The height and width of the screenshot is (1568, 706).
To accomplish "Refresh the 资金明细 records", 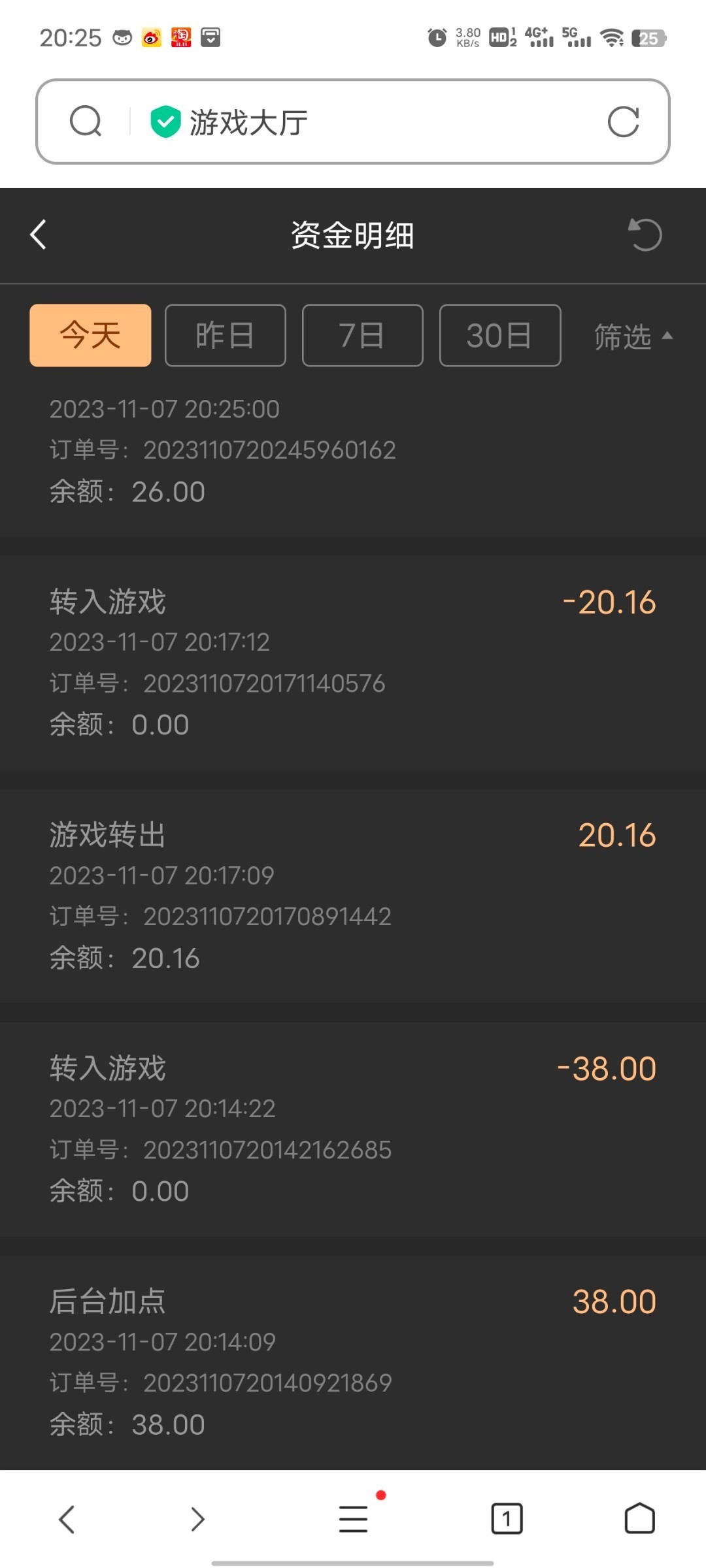I will (645, 235).
